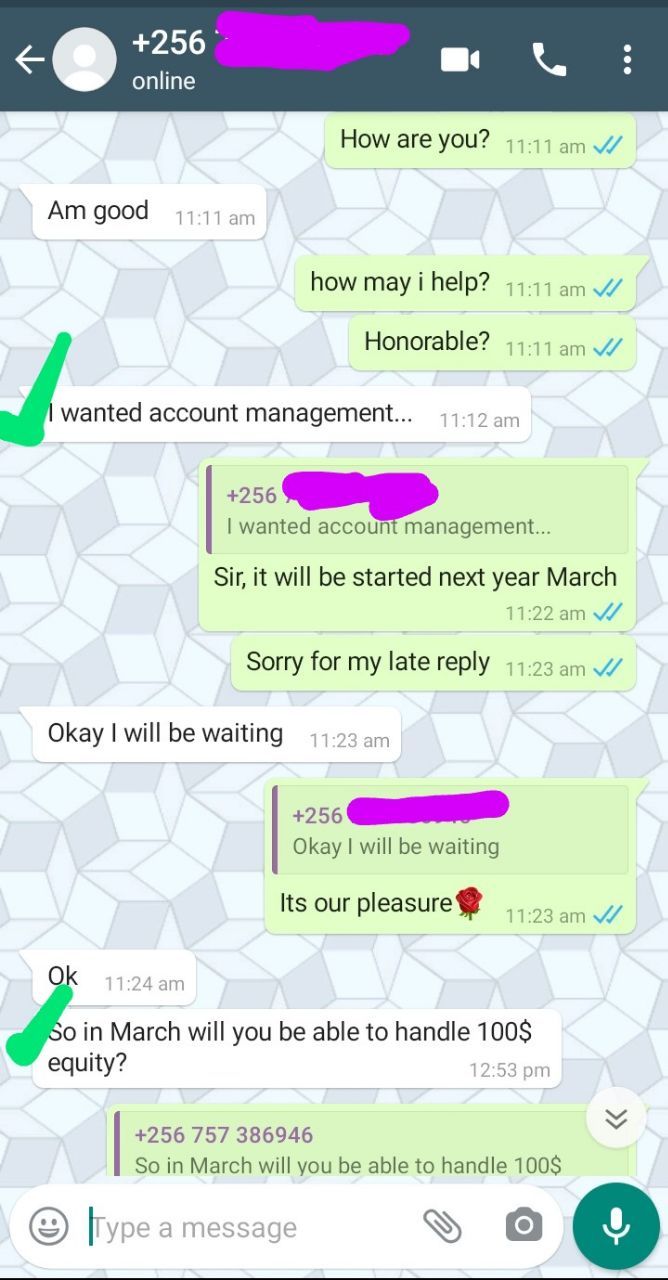
Task: Tap the microphone to record voice
Action: pyautogui.click(x=616, y=1226)
